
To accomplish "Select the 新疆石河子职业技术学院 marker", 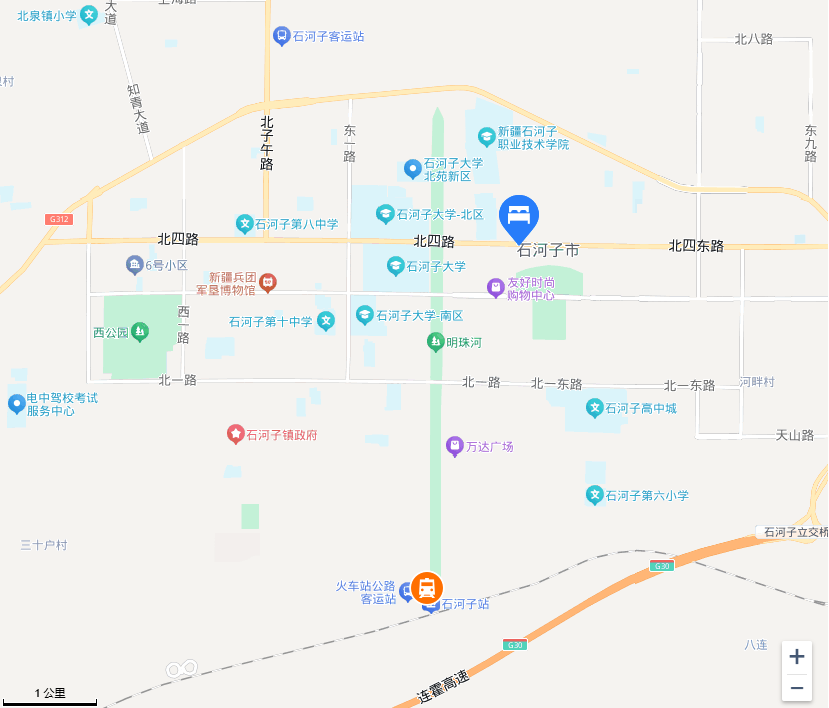I will [487, 136].
